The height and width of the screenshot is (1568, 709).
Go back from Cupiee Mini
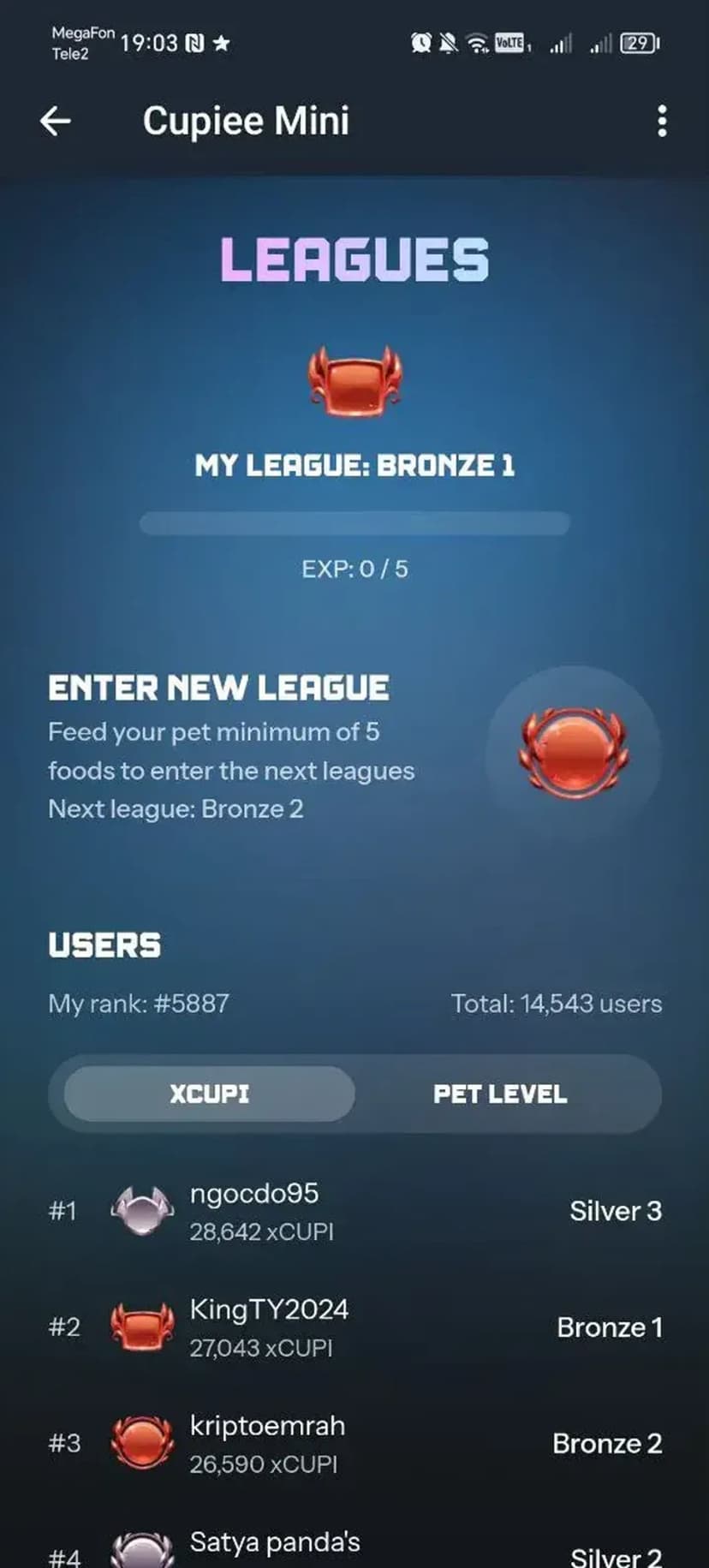(x=56, y=122)
